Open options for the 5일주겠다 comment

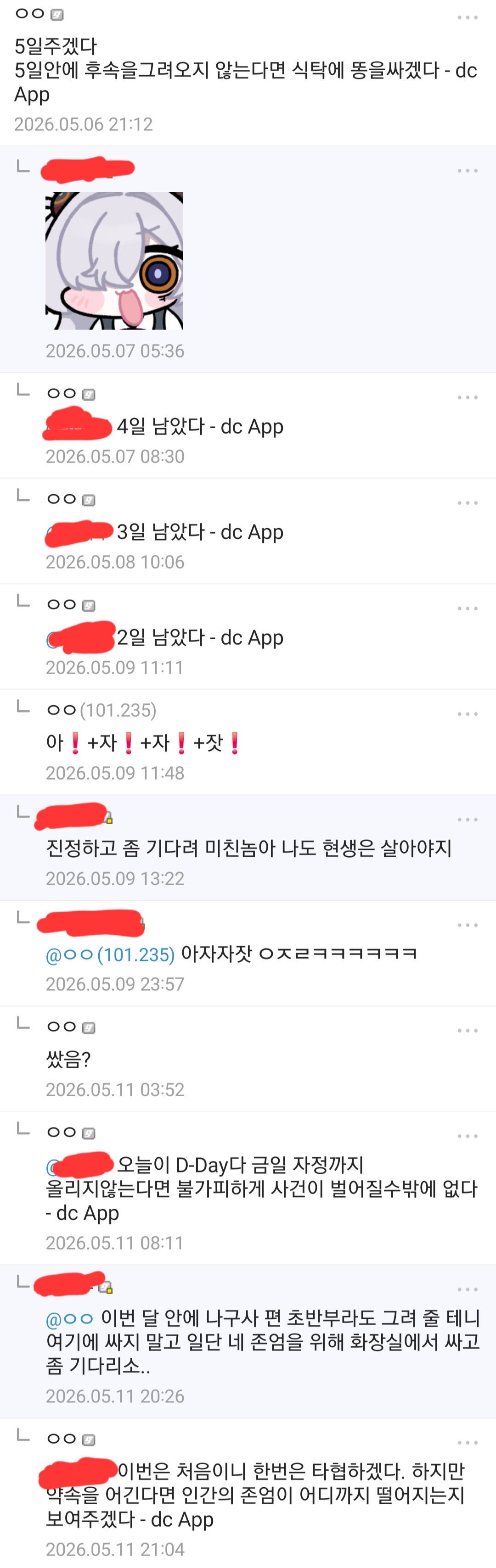[468, 17]
